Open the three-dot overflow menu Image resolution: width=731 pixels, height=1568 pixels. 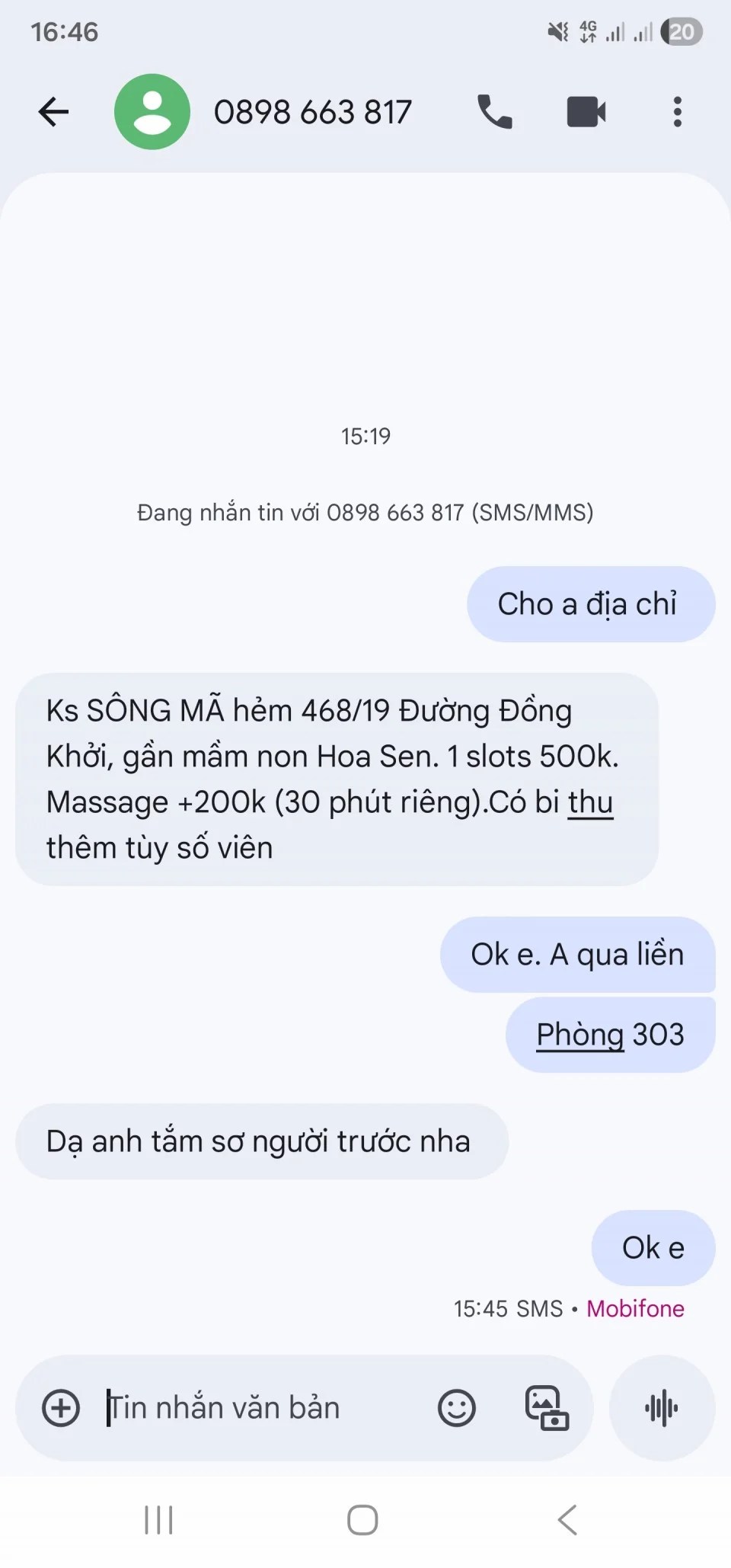tap(677, 112)
